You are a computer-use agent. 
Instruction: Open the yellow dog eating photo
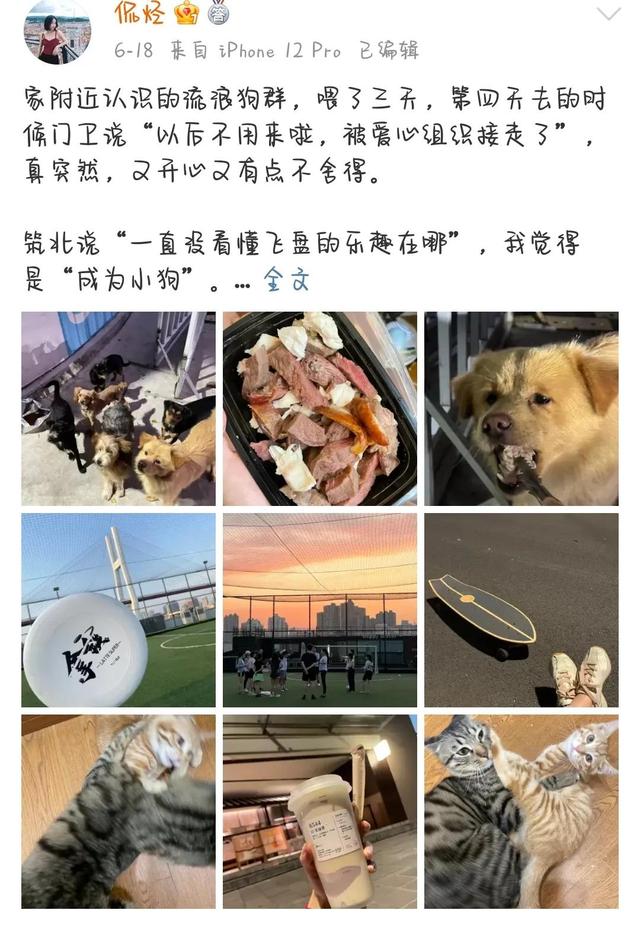(521, 408)
